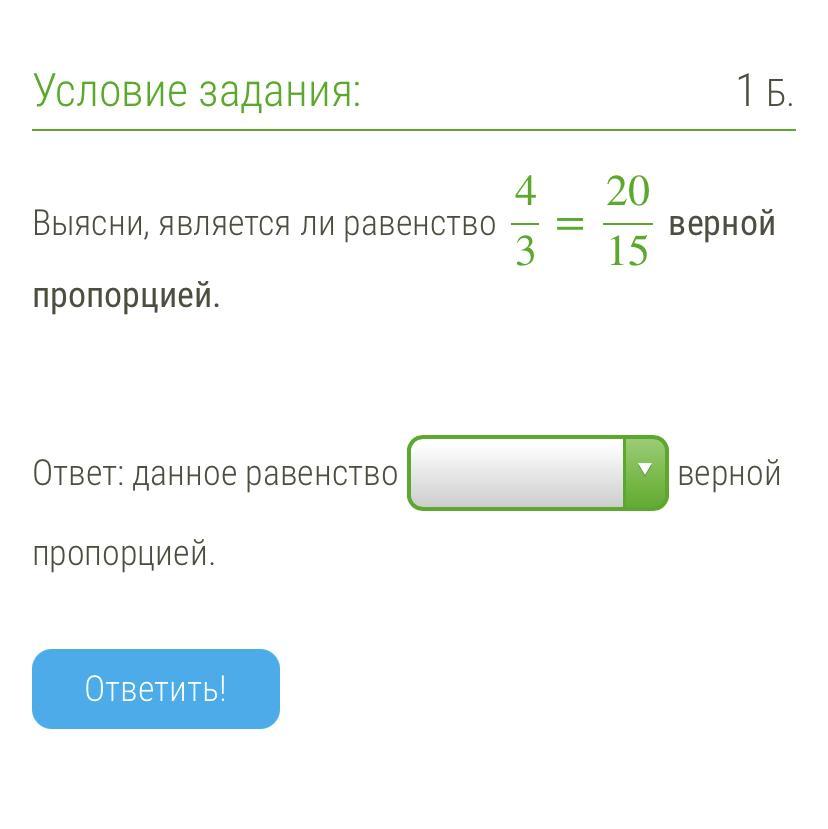Open the answer dropdown before 'верной пропорцией'

click(537, 473)
